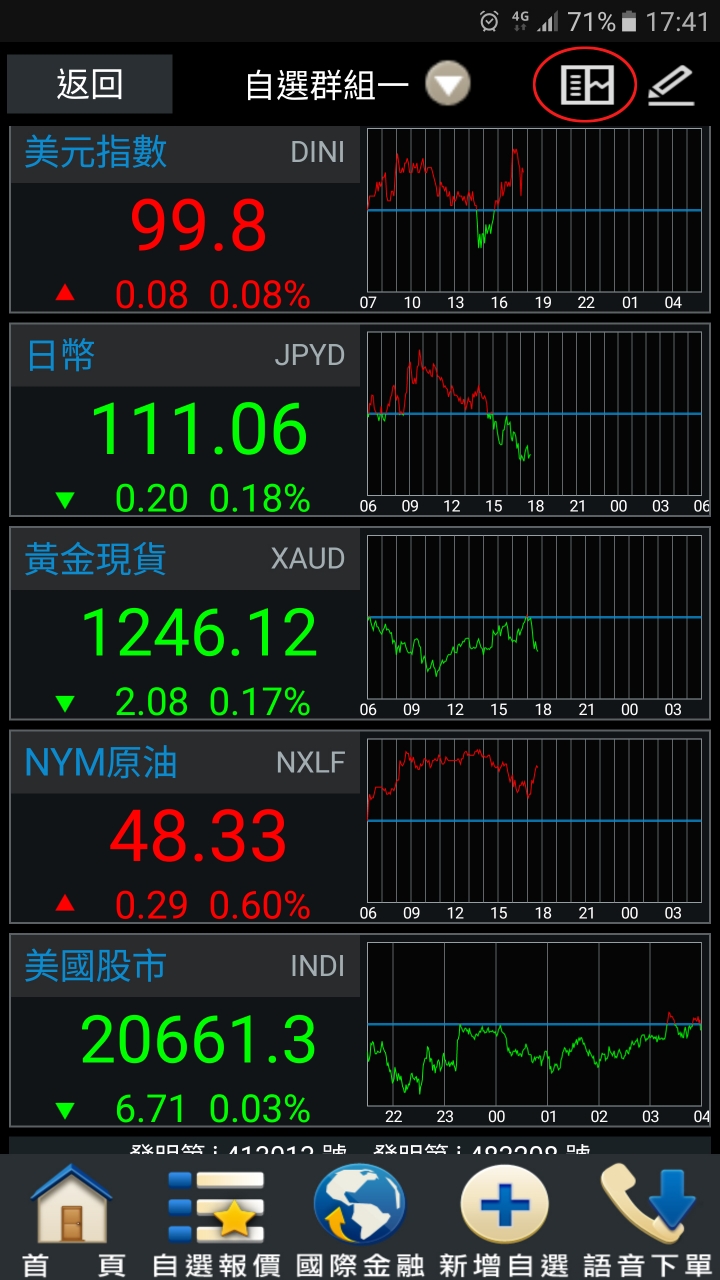Show the 美國股市 INDI quote details
720x1280 pixels.
pos(185,1032)
